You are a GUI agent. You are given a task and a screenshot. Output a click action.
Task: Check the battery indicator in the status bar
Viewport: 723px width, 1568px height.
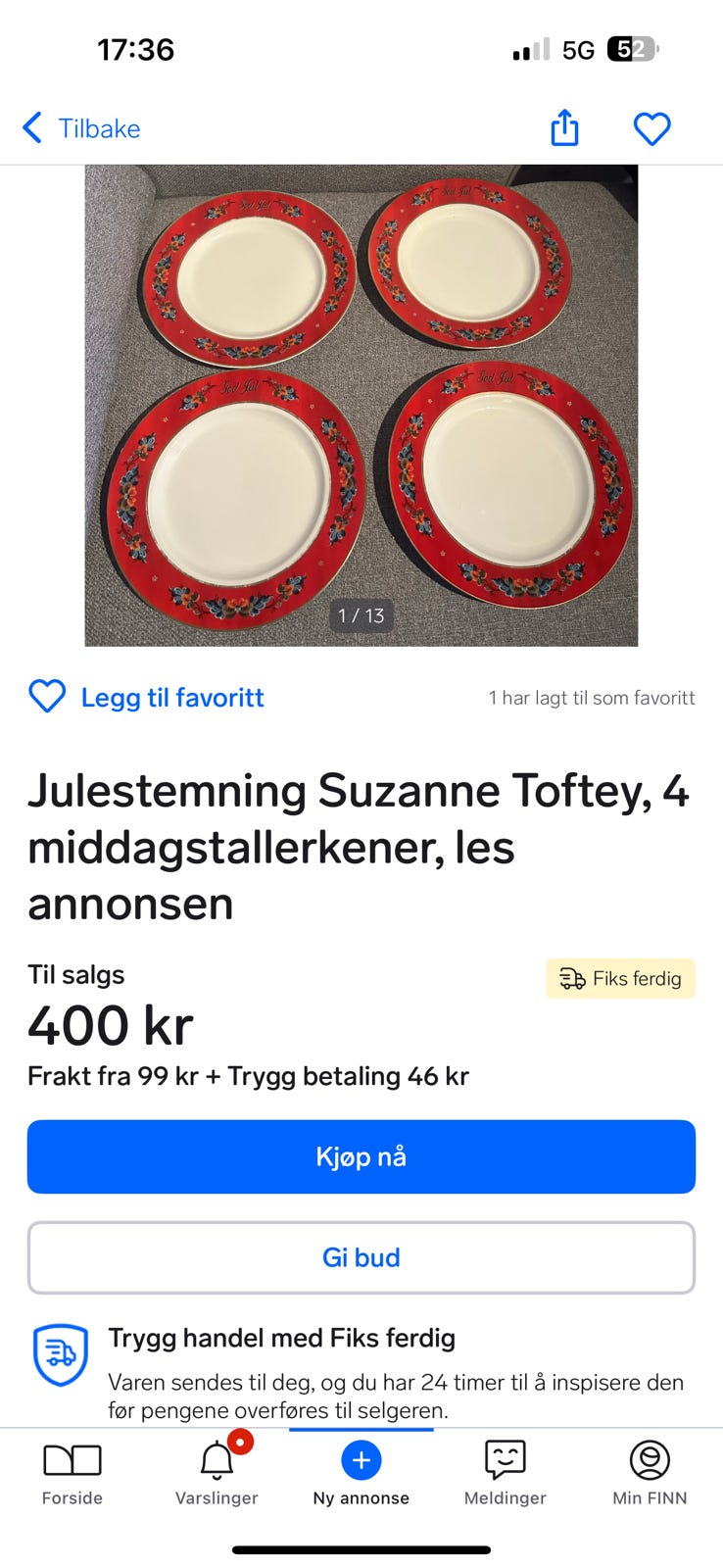coord(626,49)
